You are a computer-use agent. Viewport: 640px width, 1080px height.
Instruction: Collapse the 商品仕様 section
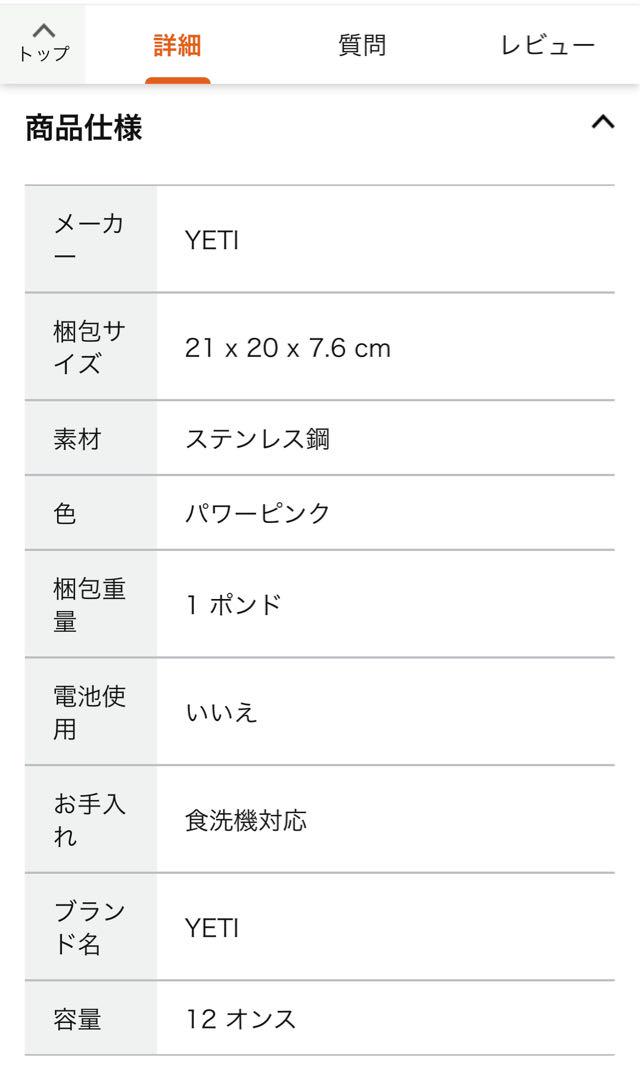603,122
